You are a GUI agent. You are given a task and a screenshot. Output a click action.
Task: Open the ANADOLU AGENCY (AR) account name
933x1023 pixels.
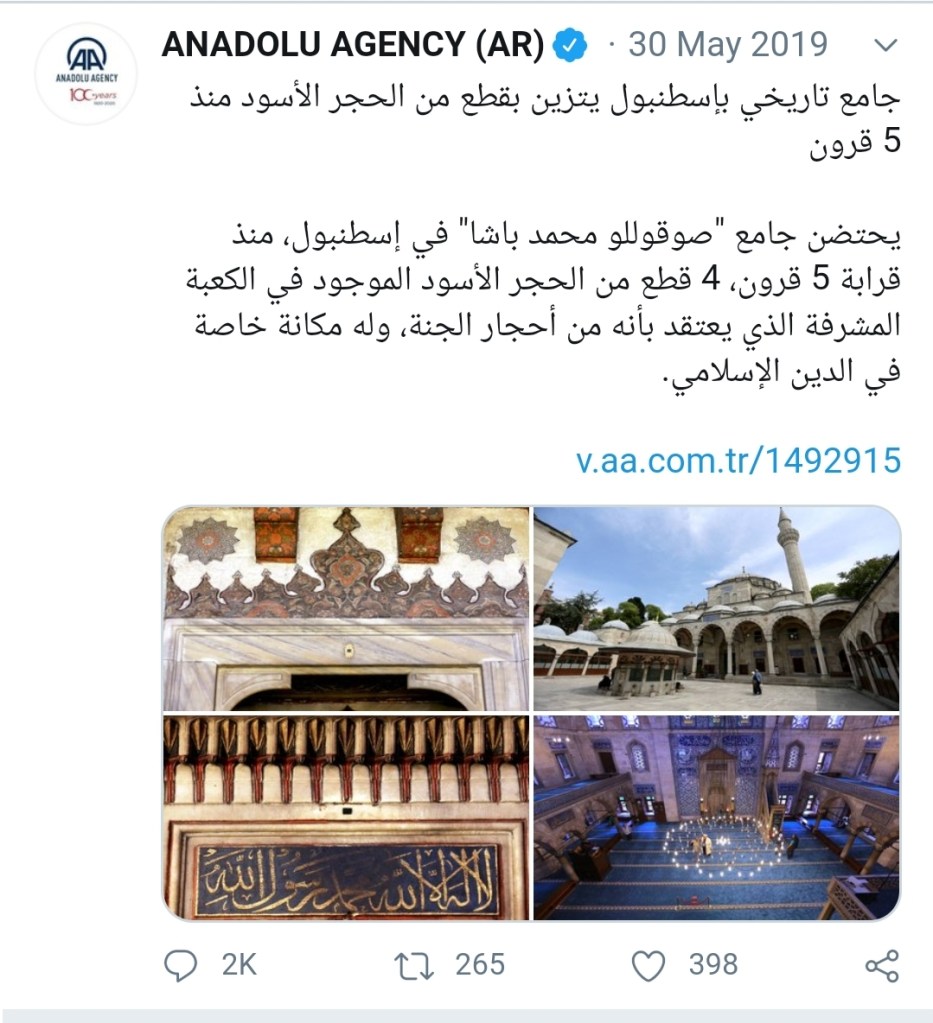(352, 45)
